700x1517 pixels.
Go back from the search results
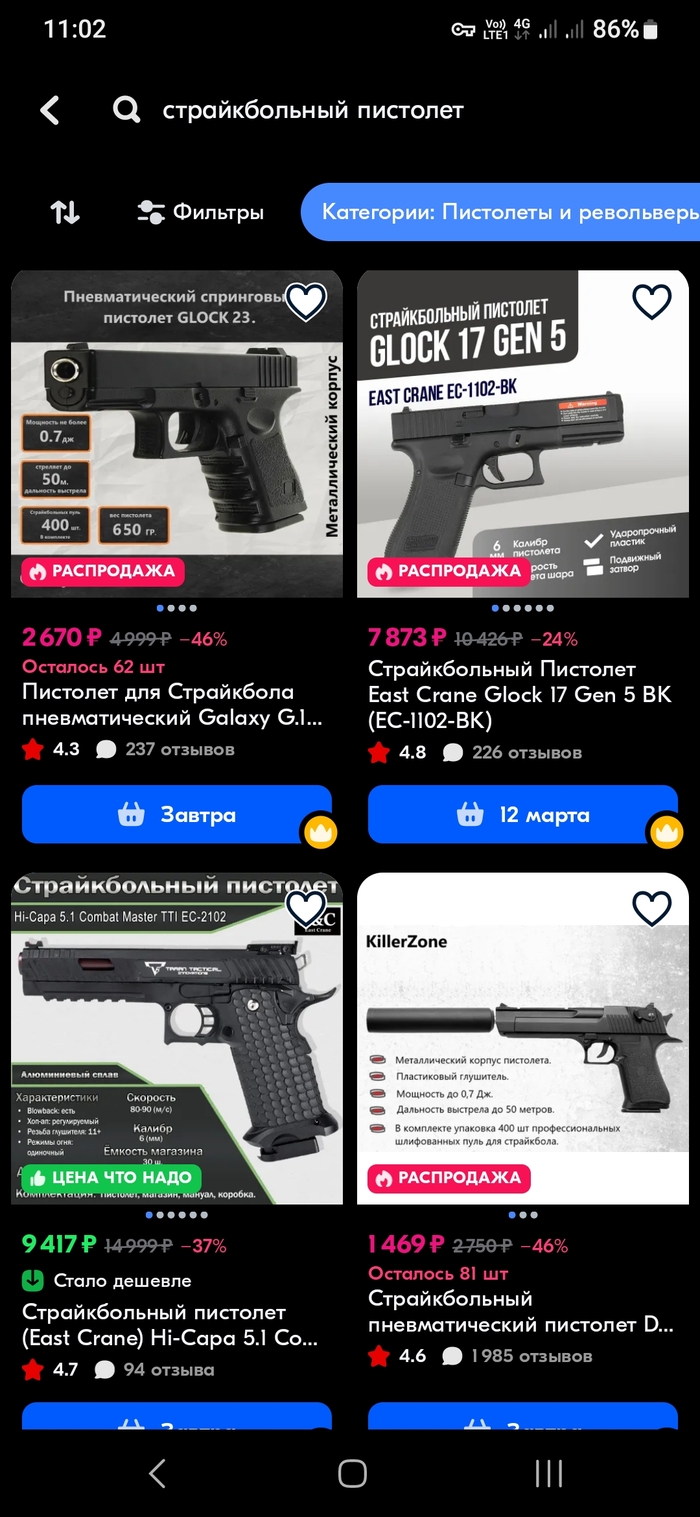50,110
